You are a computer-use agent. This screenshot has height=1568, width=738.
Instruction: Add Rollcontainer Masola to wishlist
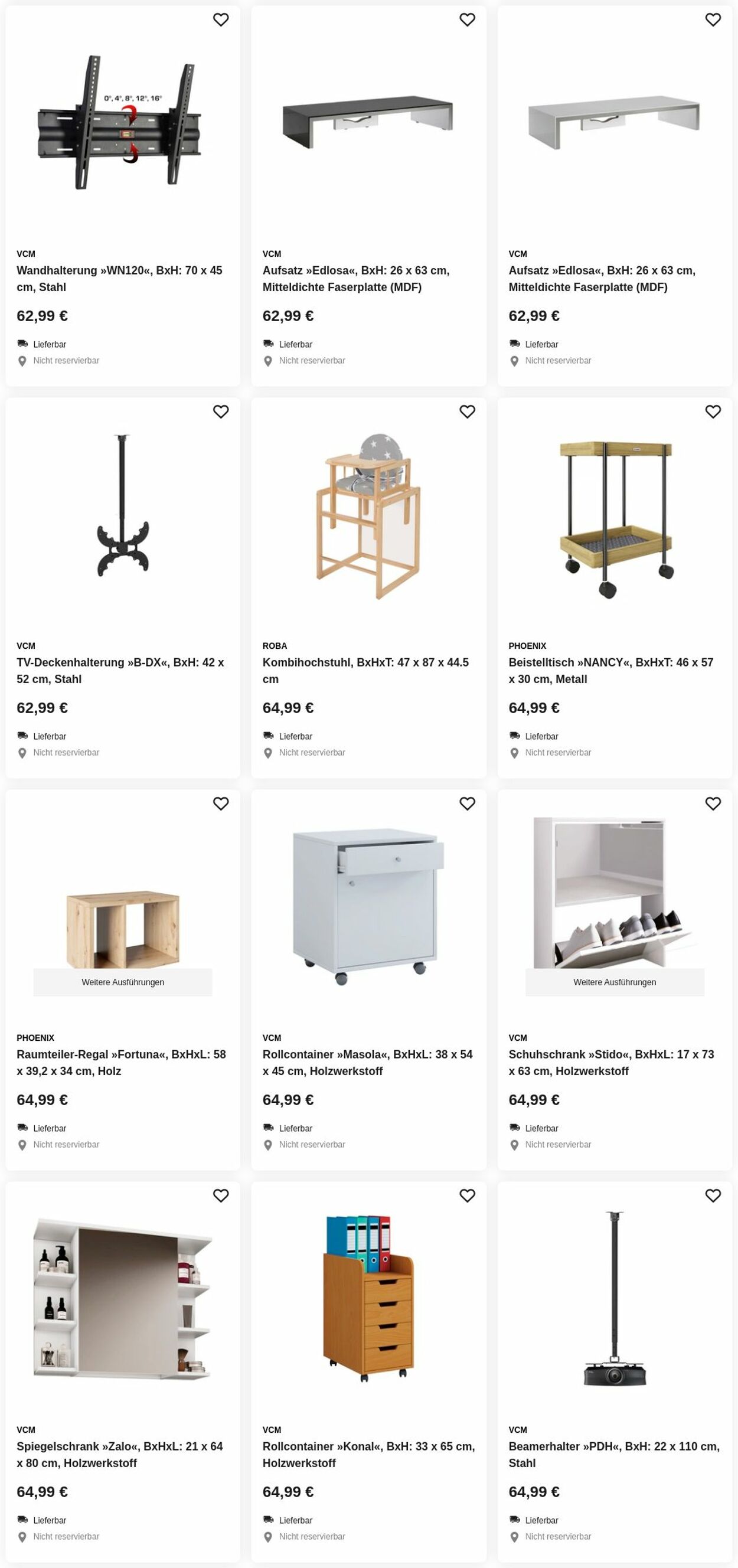tap(467, 803)
